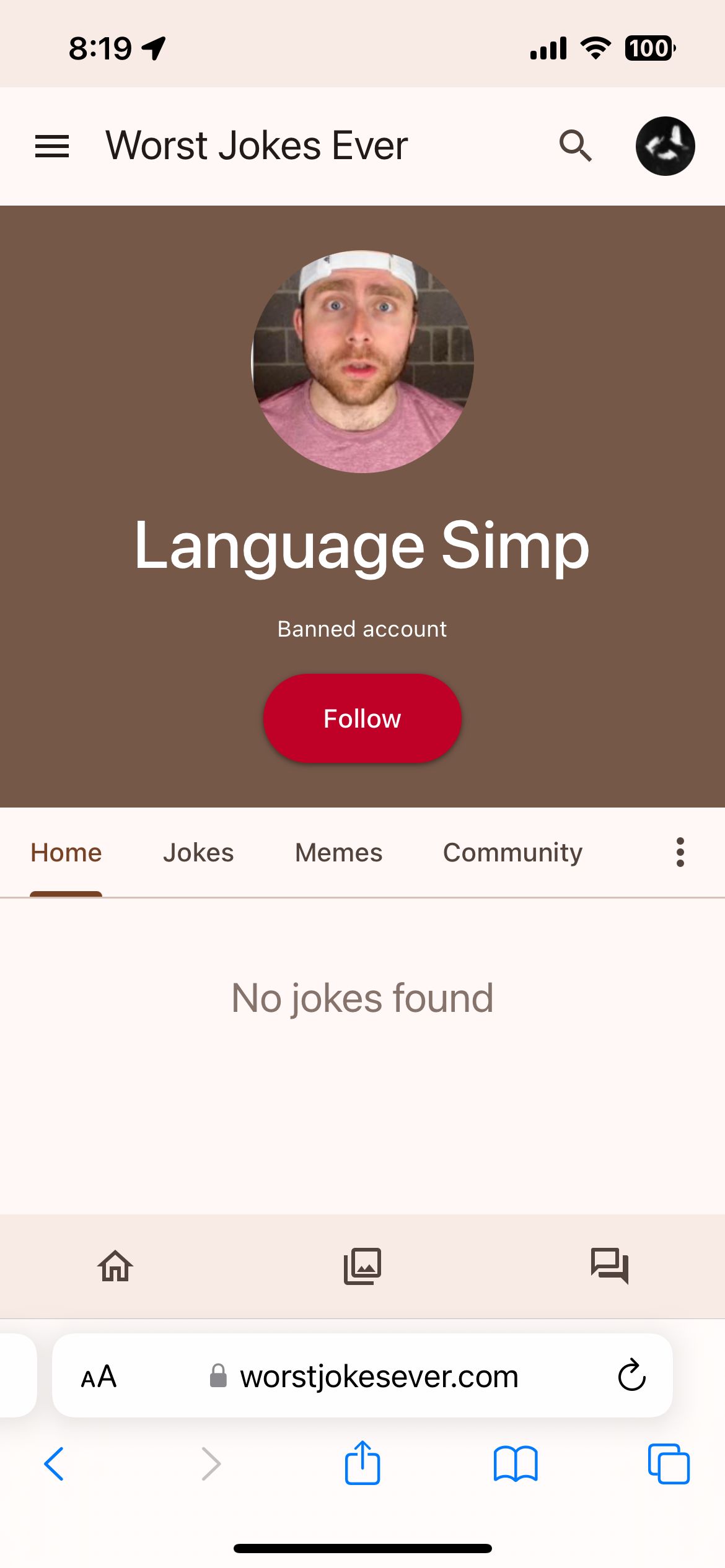Screen dimensions: 725x1568
Task: Switch to the Memes tab
Action: [338, 853]
